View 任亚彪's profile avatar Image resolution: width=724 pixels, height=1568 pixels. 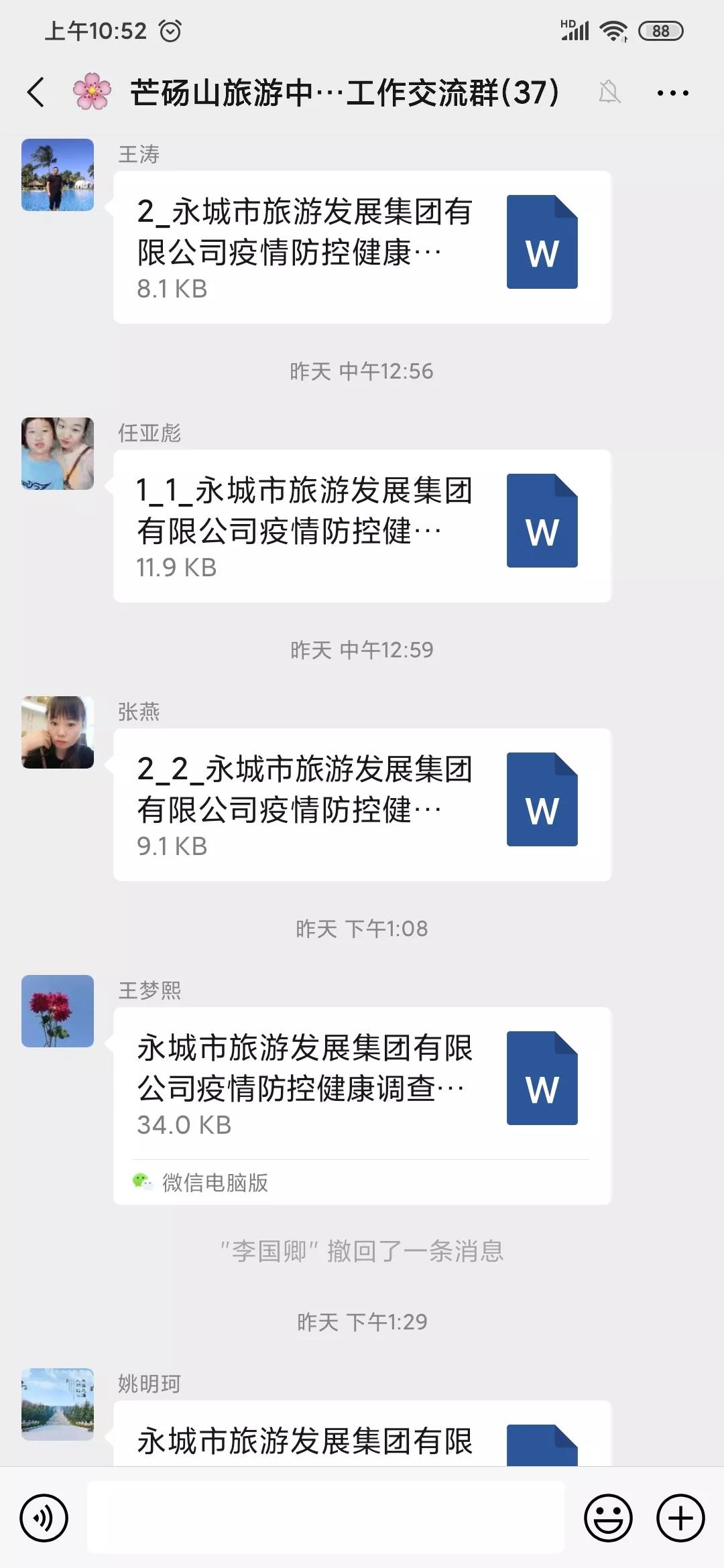click(x=58, y=454)
